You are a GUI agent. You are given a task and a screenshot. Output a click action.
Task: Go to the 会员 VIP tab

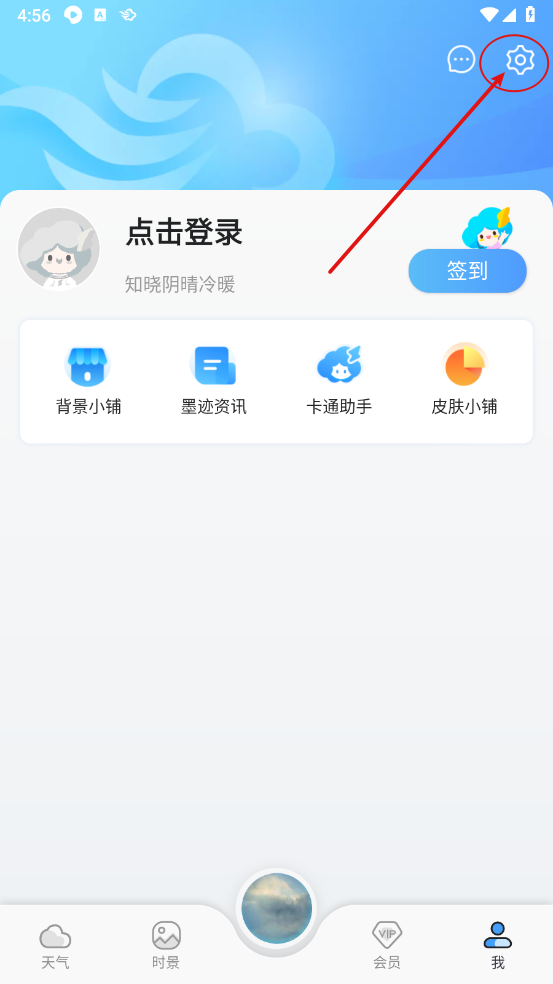[387, 946]
